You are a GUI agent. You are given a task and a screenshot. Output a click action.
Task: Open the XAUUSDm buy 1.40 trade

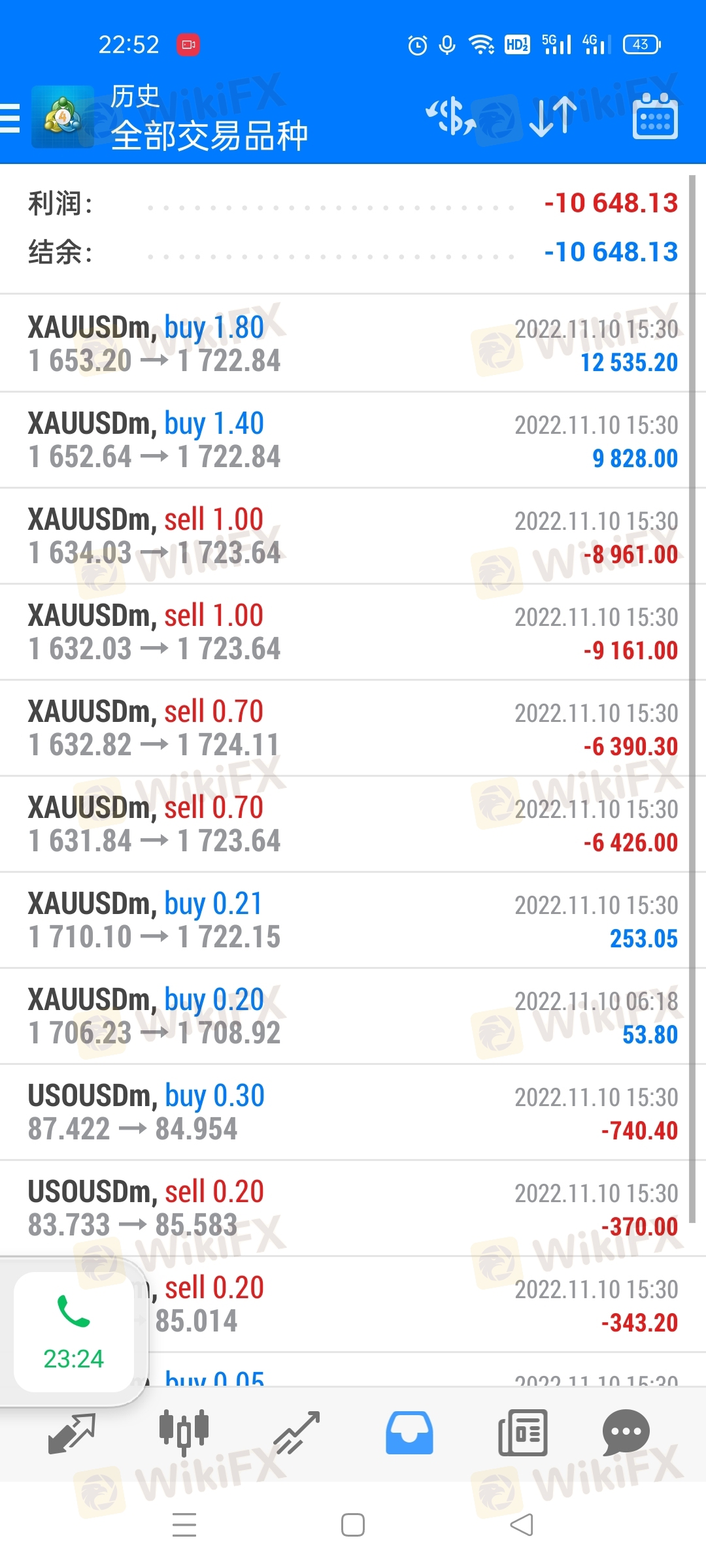(x=353, y=440)
